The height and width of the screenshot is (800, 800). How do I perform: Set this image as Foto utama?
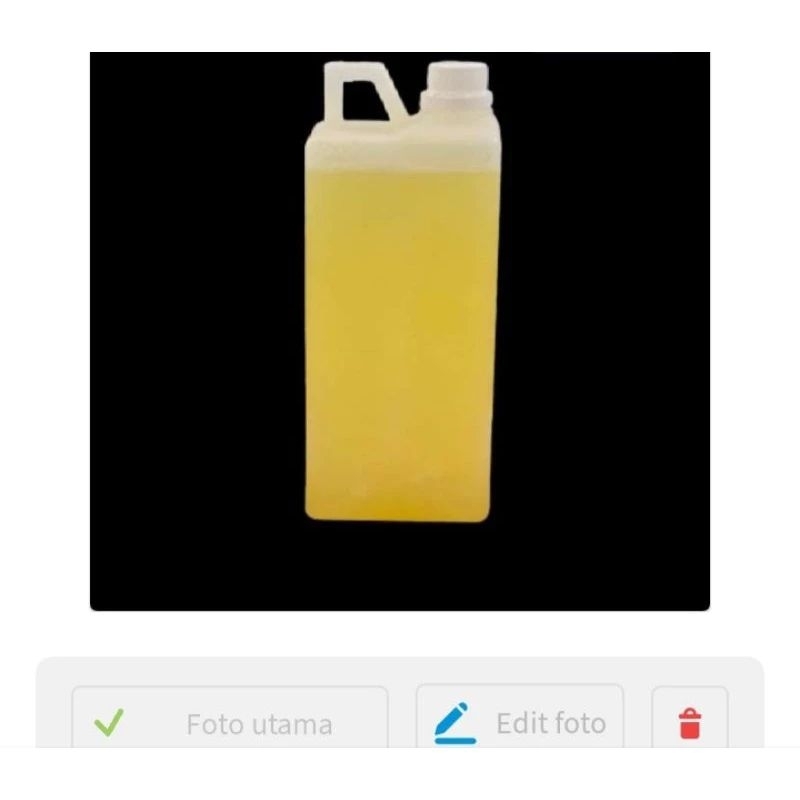pyautogui.click(x=229, y=722)
